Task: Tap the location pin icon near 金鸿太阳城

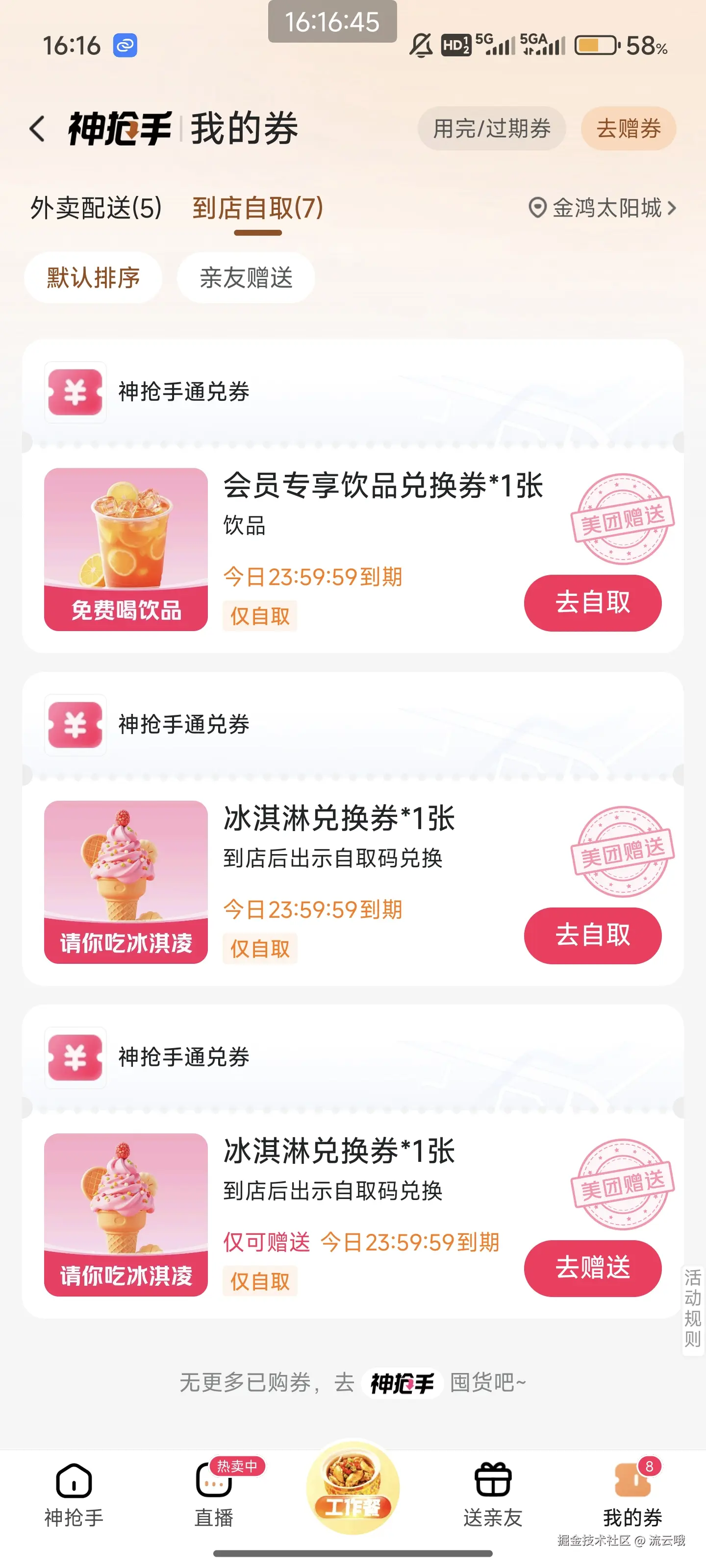Action: (x=536, y=208)
